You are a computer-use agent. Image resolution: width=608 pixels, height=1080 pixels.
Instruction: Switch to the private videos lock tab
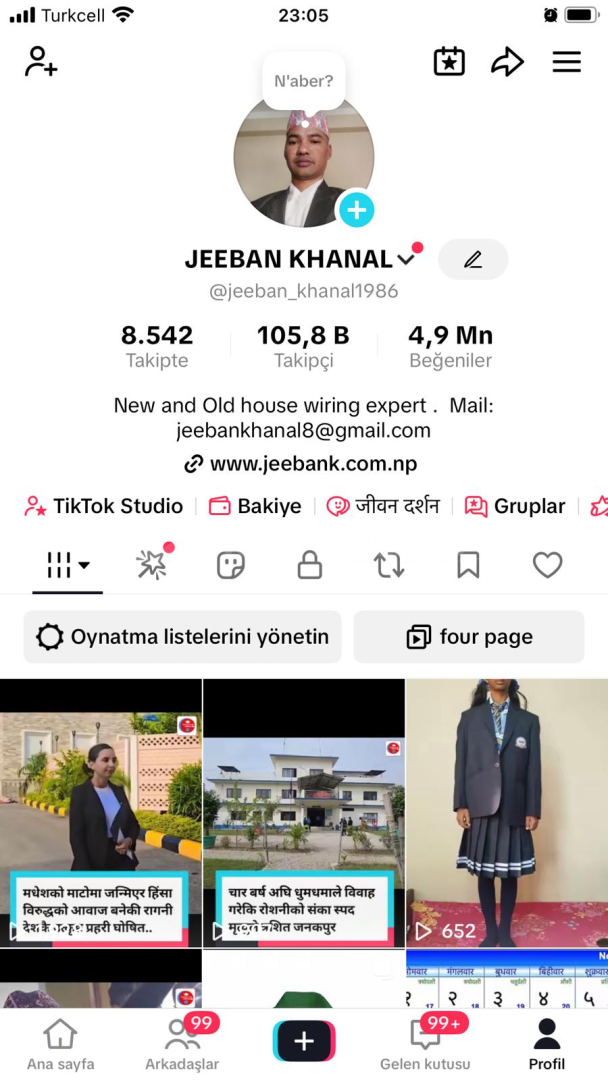click(310, 566)
